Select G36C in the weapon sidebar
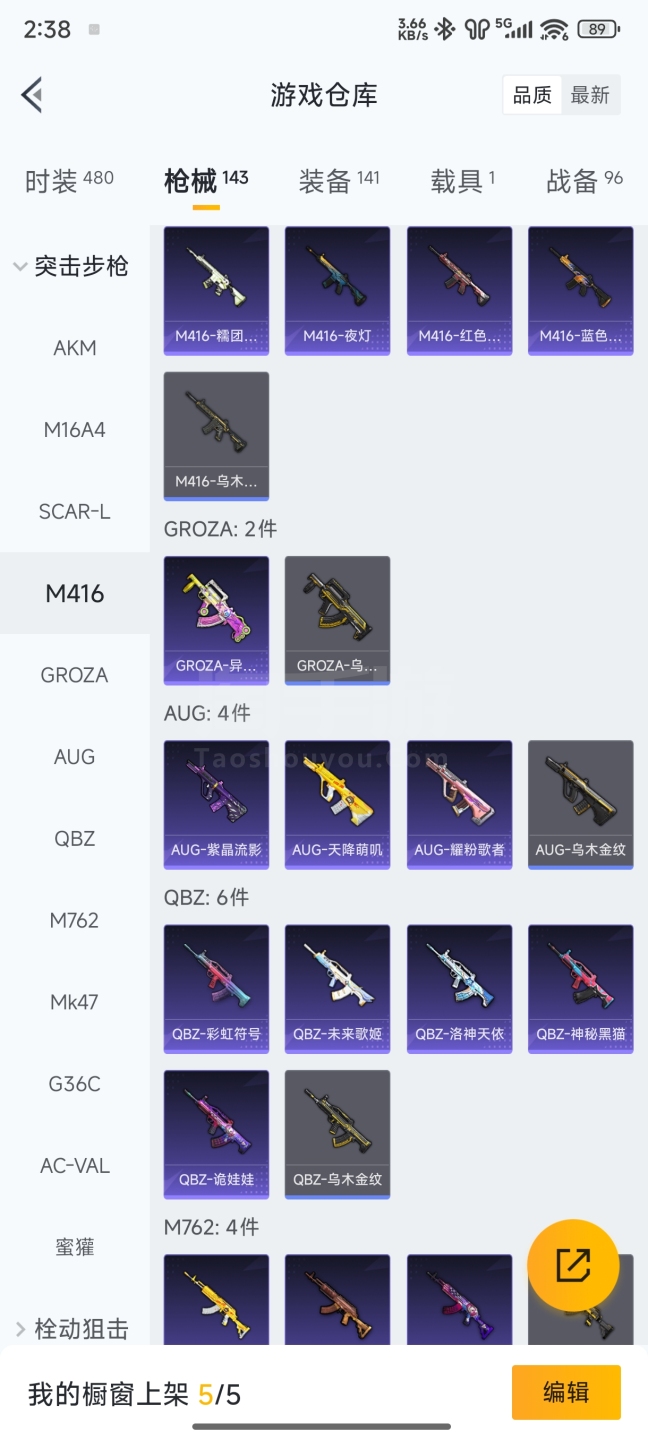Viewport: 648px width, 1440px height. [x=75, y=1084]
